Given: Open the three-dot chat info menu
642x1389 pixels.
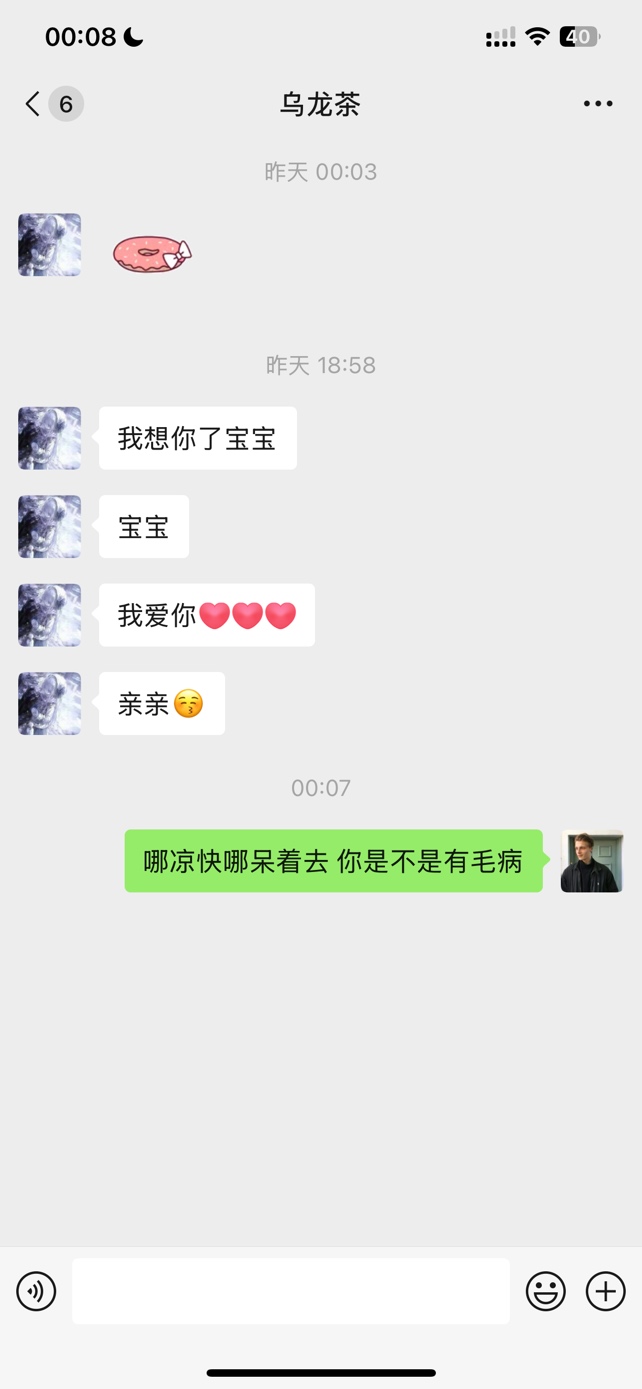Looking at the screenshot, I should point(598,104).
